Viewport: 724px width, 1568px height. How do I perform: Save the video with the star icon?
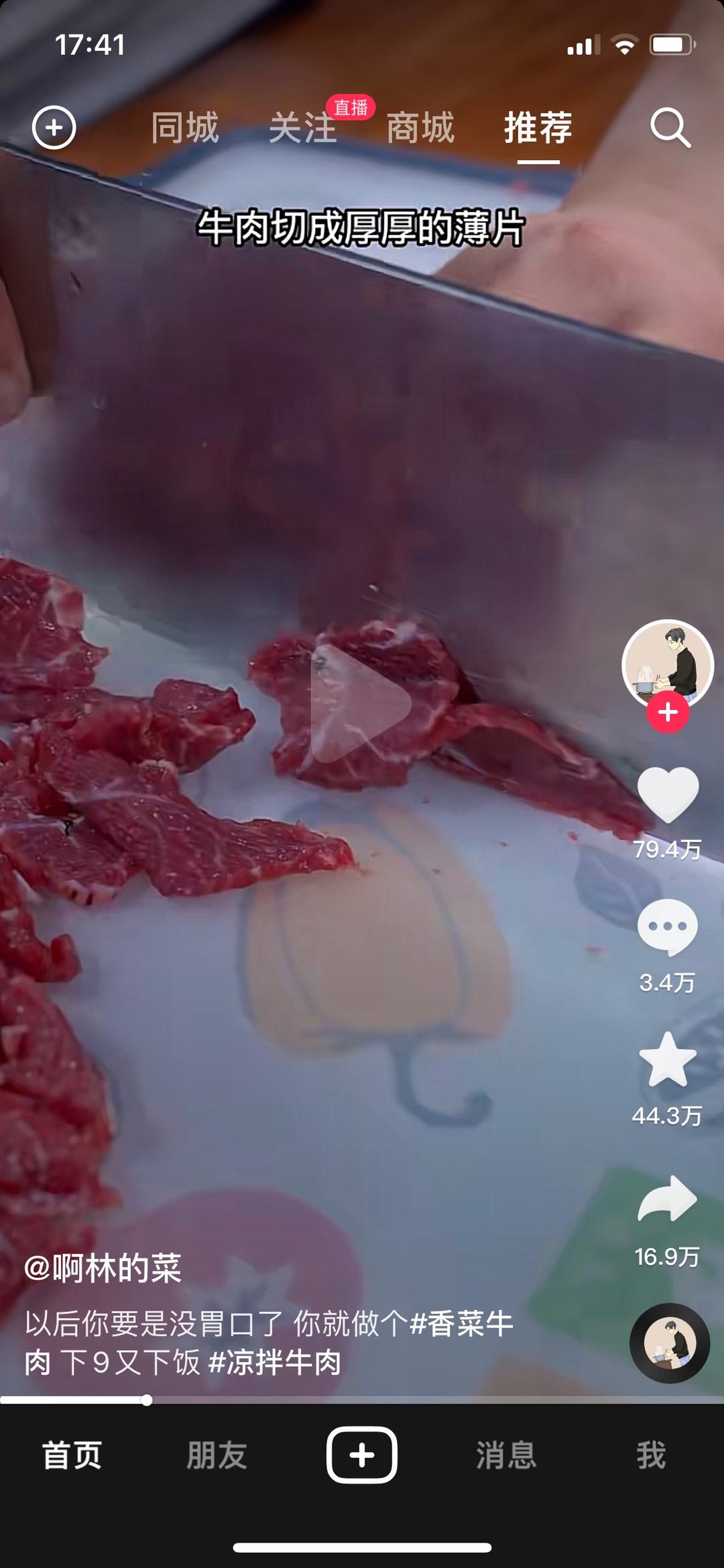point(668,1061)
